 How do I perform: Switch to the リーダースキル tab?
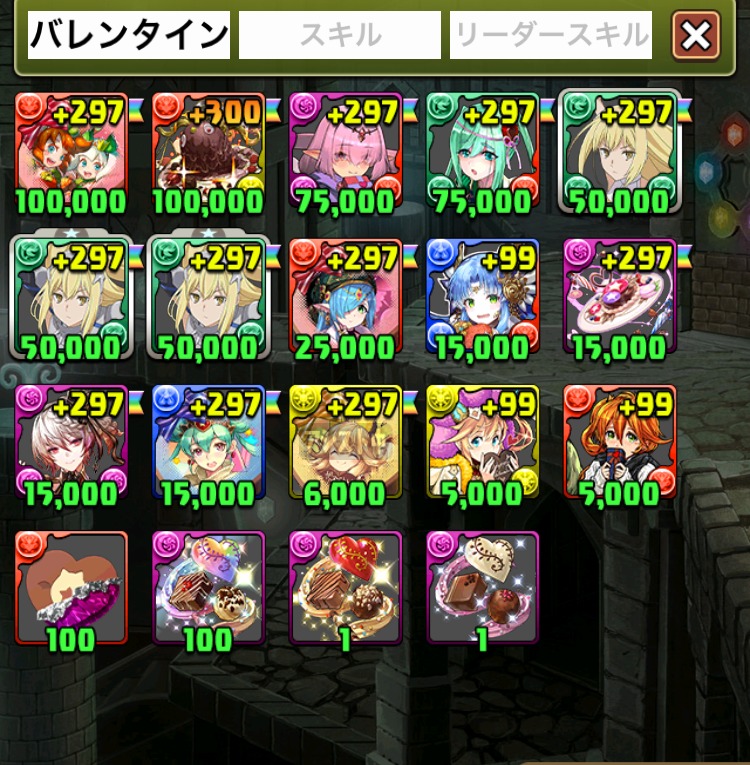pyautogui.click(x=551, y=36)
